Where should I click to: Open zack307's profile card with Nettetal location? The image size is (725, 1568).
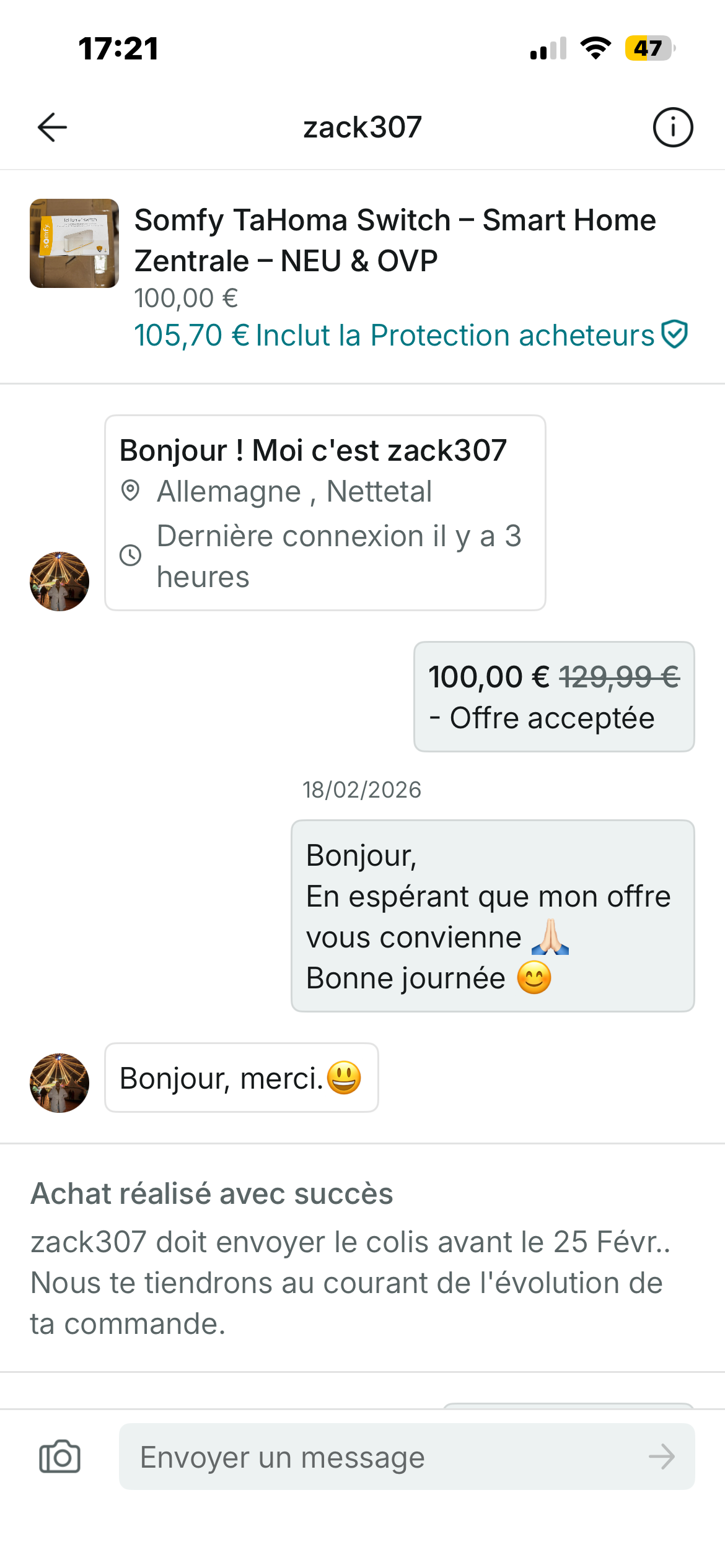point(325,512)
